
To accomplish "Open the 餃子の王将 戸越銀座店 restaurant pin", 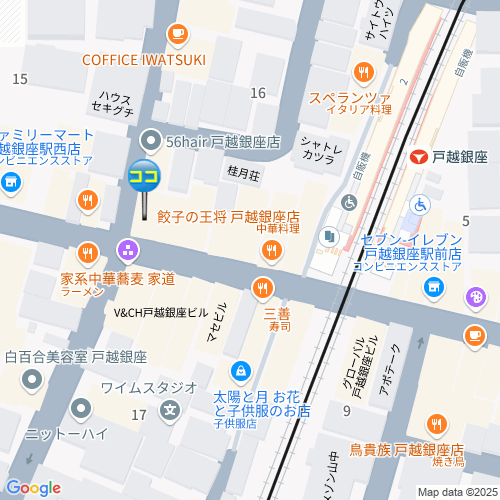I will (272, 251).
